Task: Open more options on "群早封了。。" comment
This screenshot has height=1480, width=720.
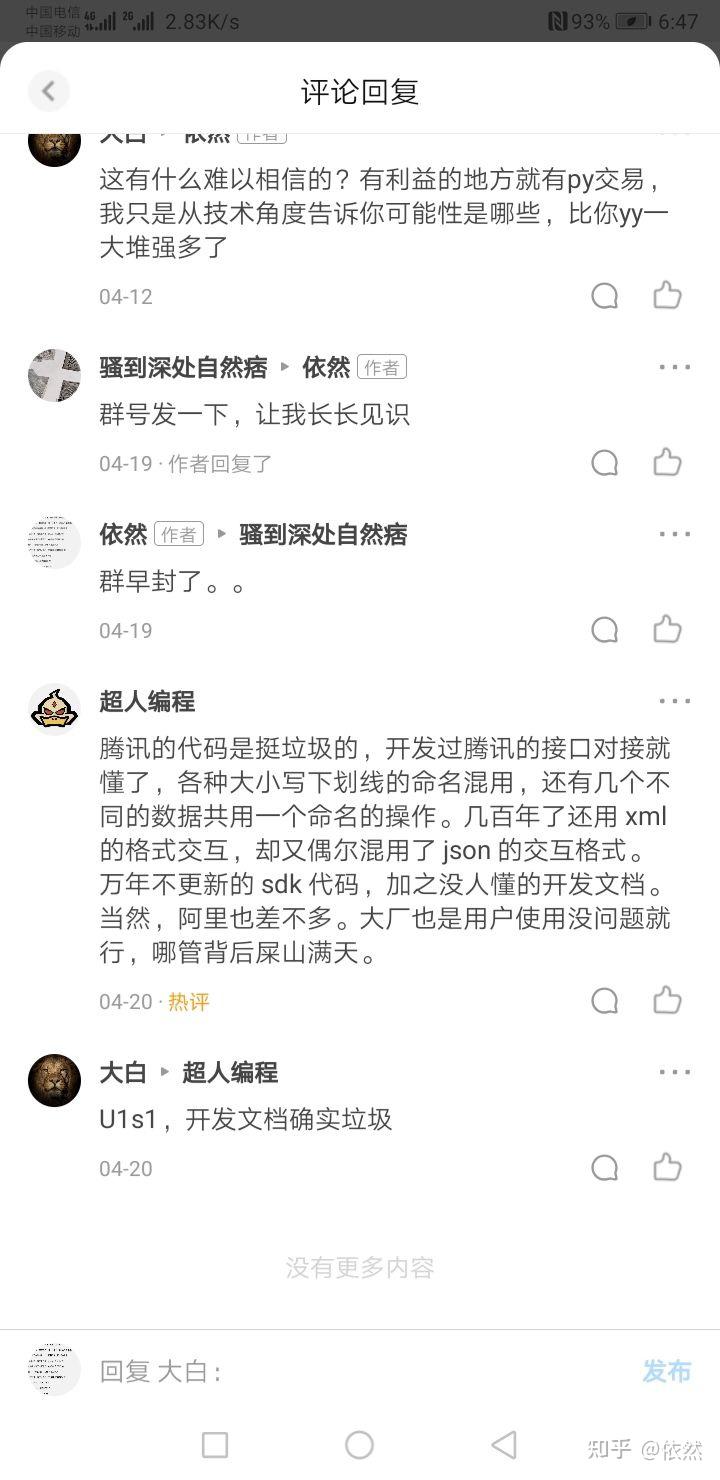Action: (x=675, y=534)
